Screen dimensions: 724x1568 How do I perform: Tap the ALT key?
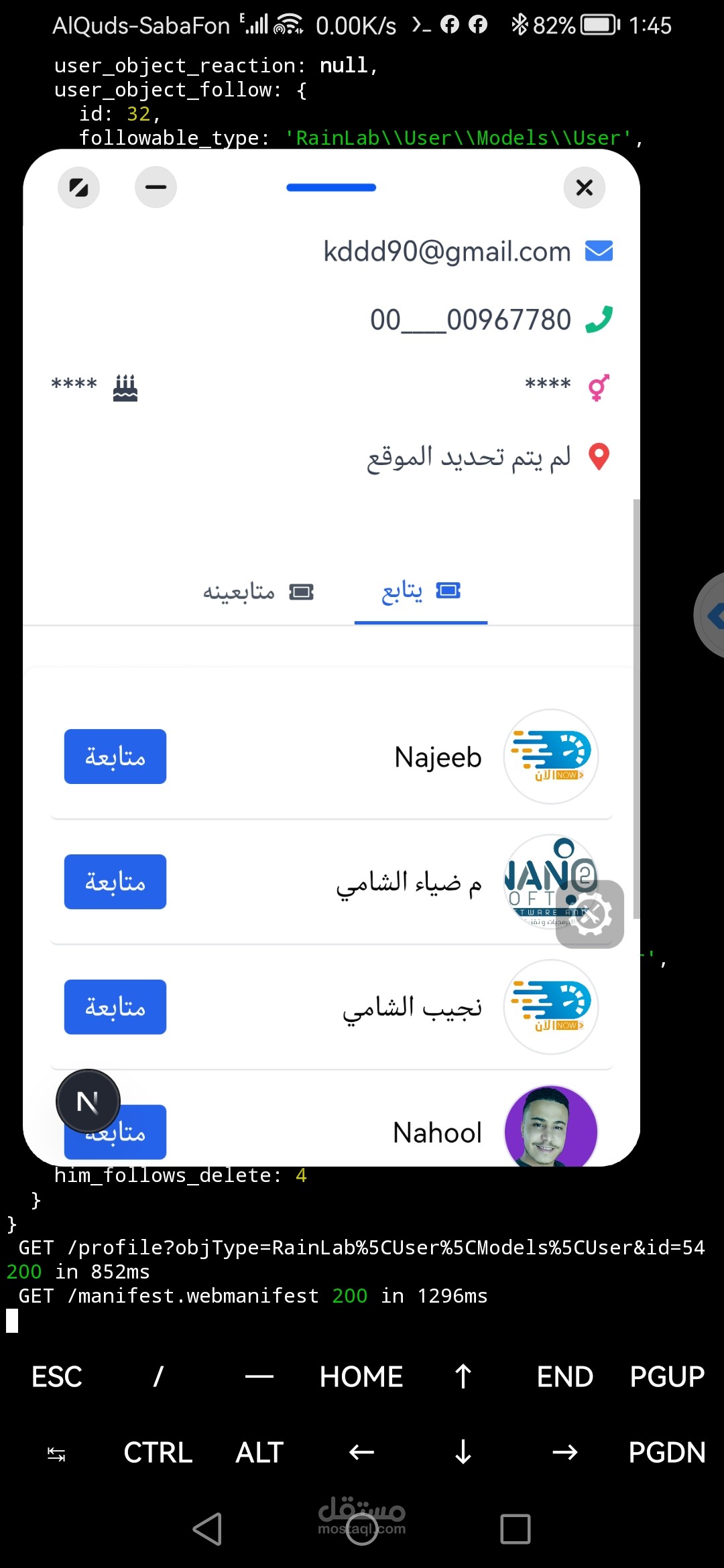[x=259, y=1453]
